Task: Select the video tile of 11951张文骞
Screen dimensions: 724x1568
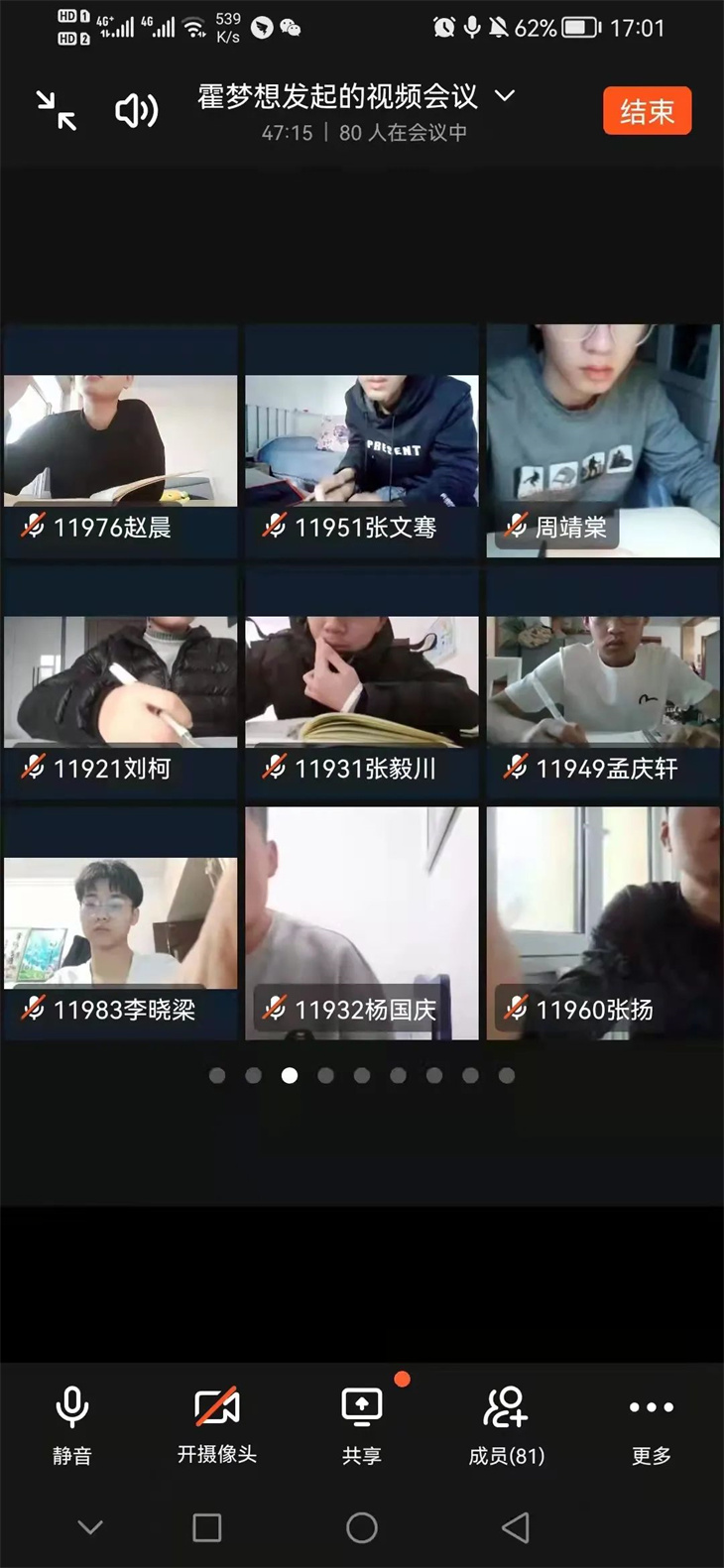Action: [361, 441]
